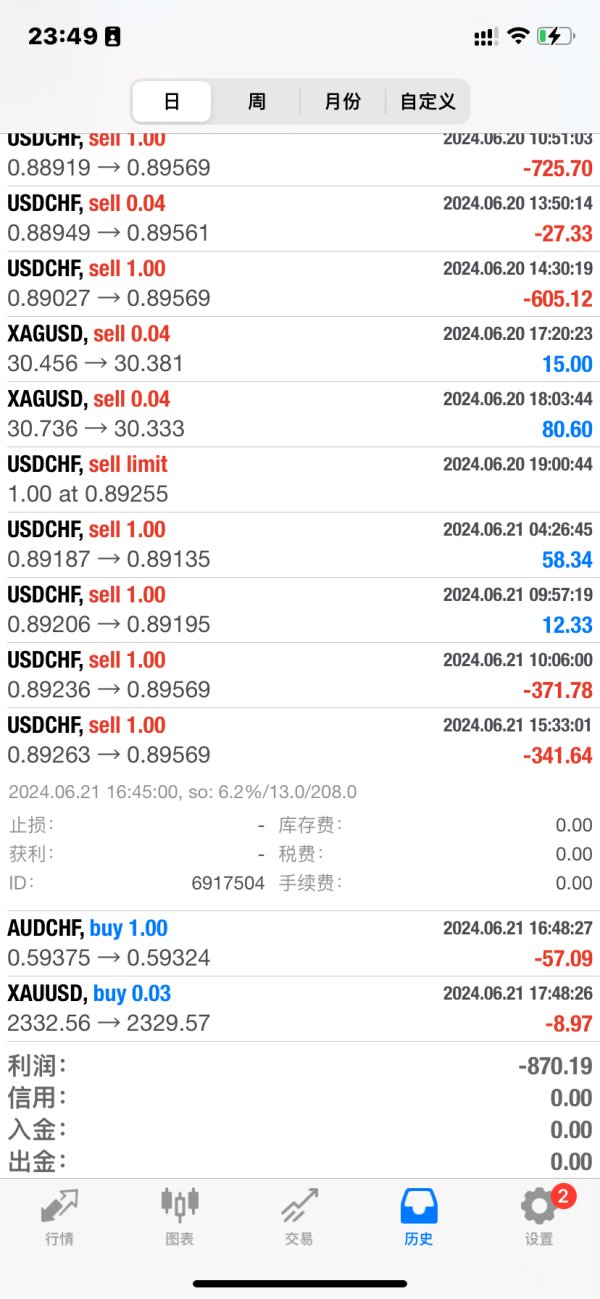This screenshot has height=1299, width=600.
Task: Select the 日 (day) period segment
Action: point(172,101)
